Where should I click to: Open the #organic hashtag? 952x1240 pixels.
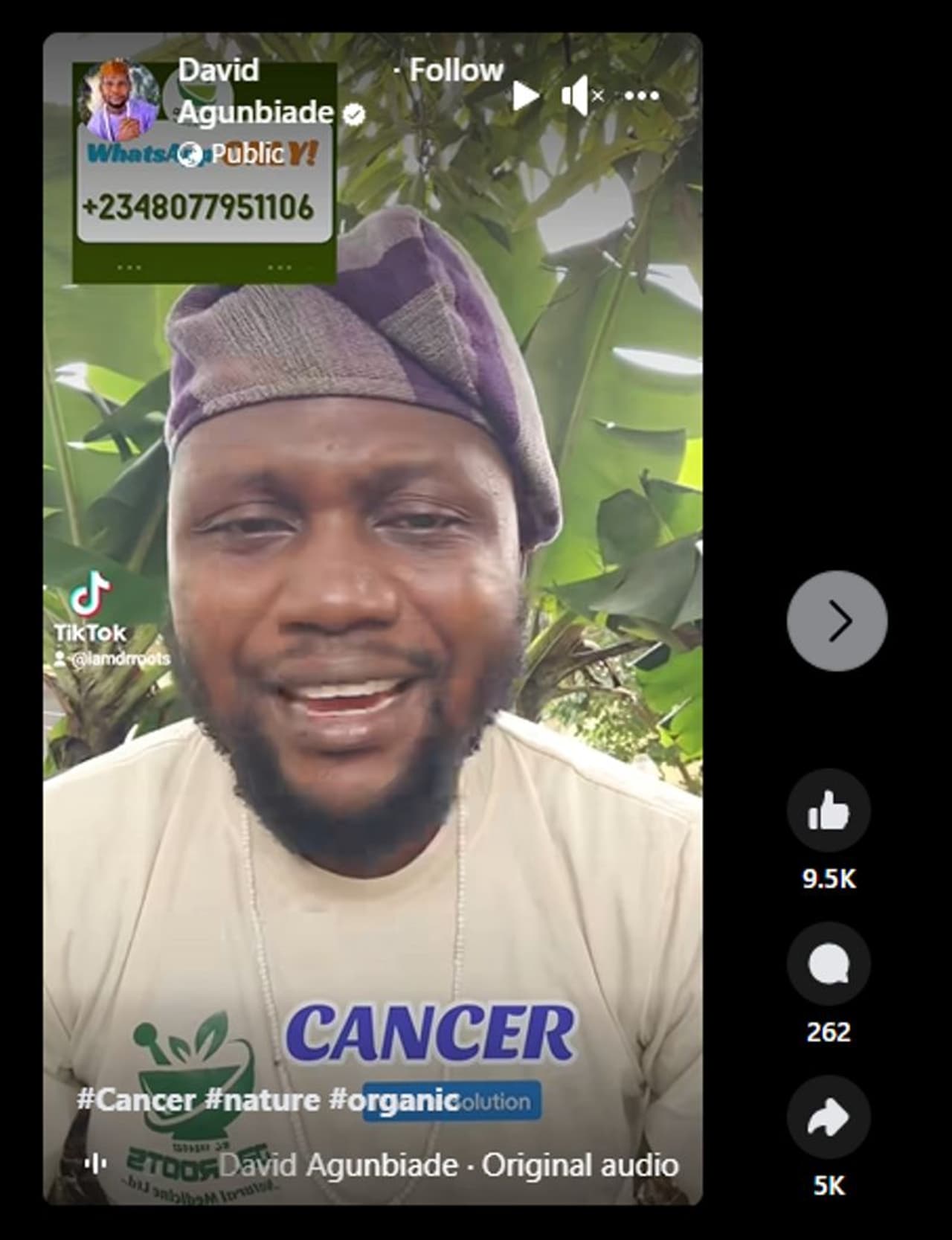[393, 1100]
